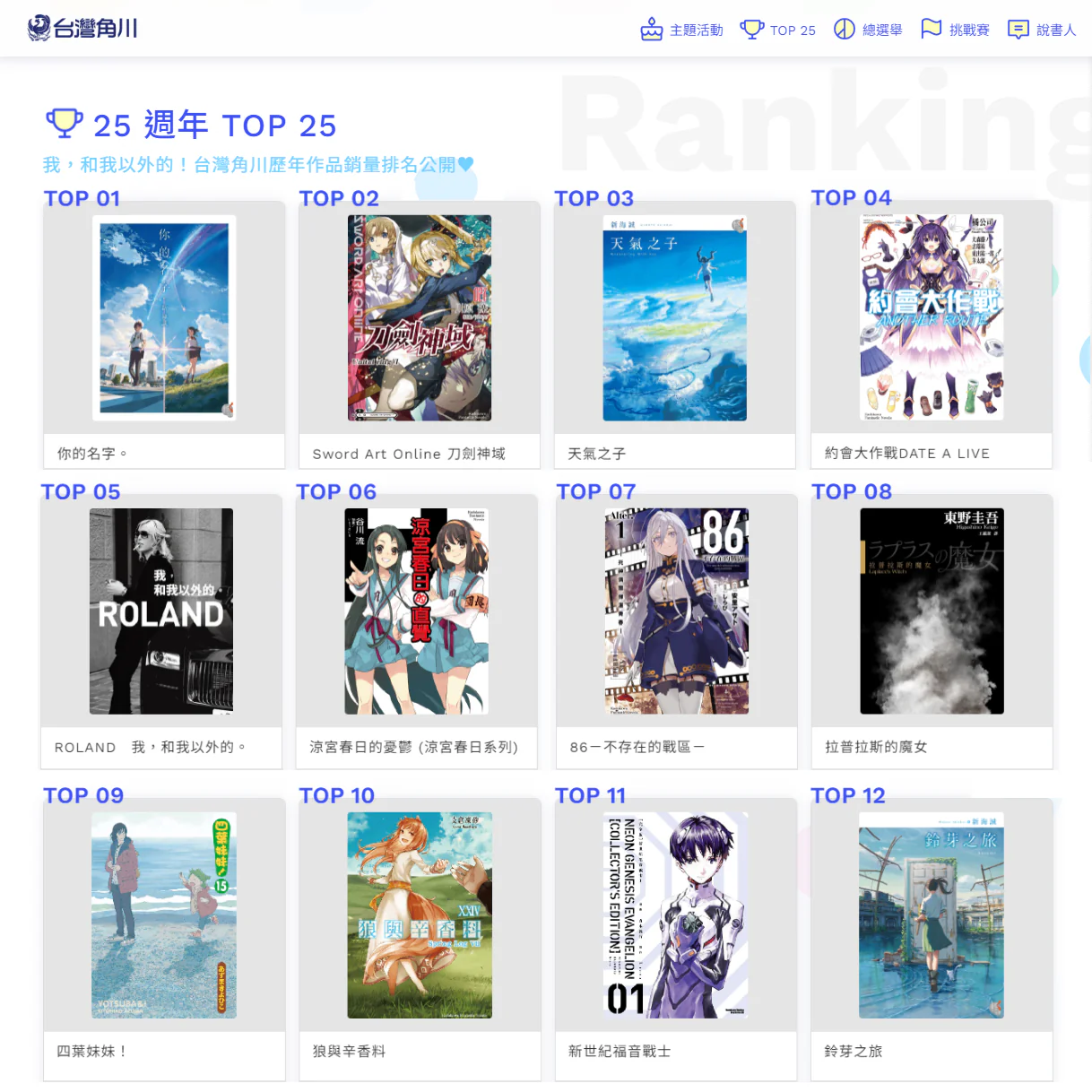The width and height of the screenshot is (1092, 1092).
Task: Go to the TOP 25 section
Action: [778, 30]
